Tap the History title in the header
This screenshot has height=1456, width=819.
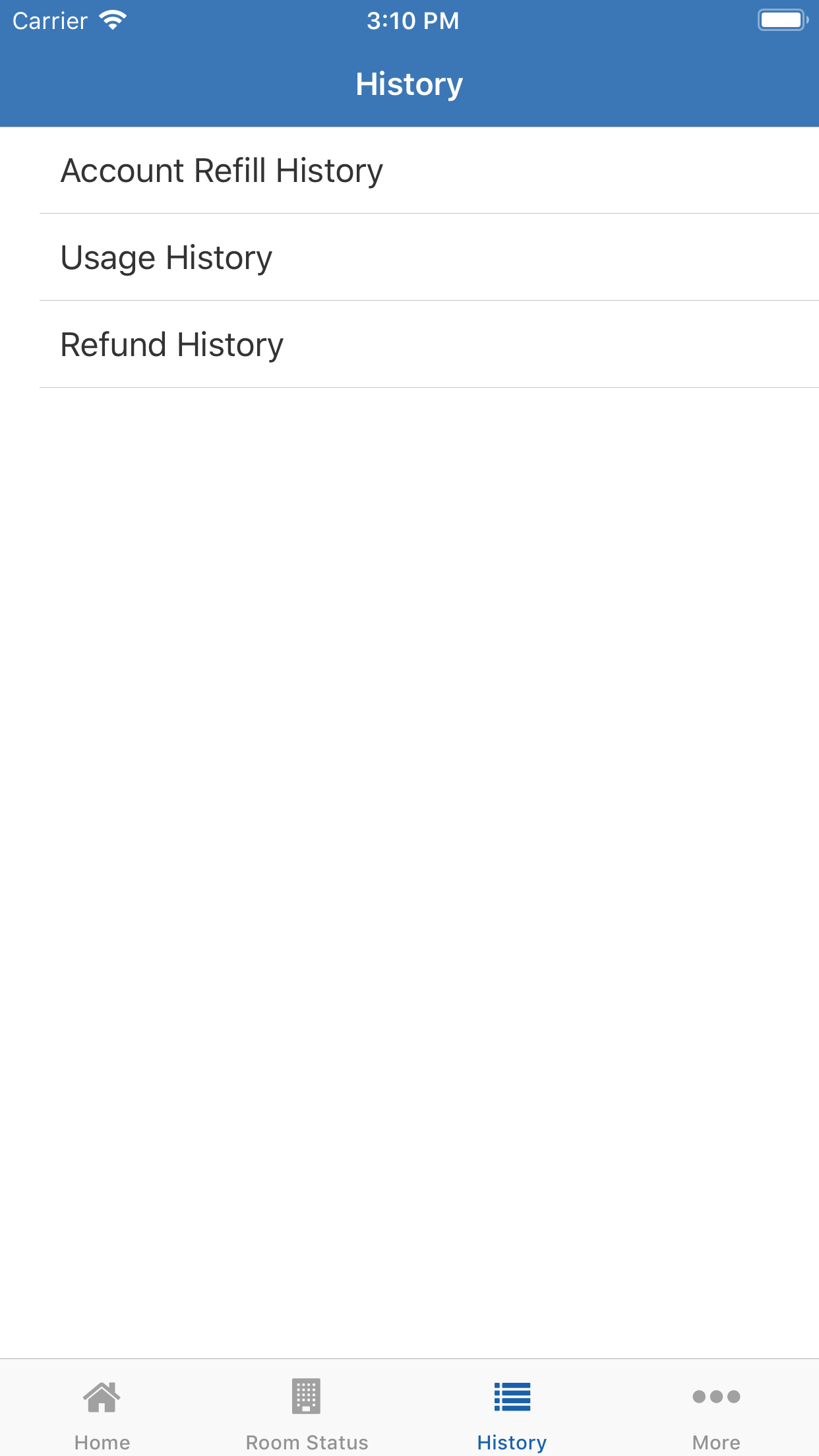(409, 83)
